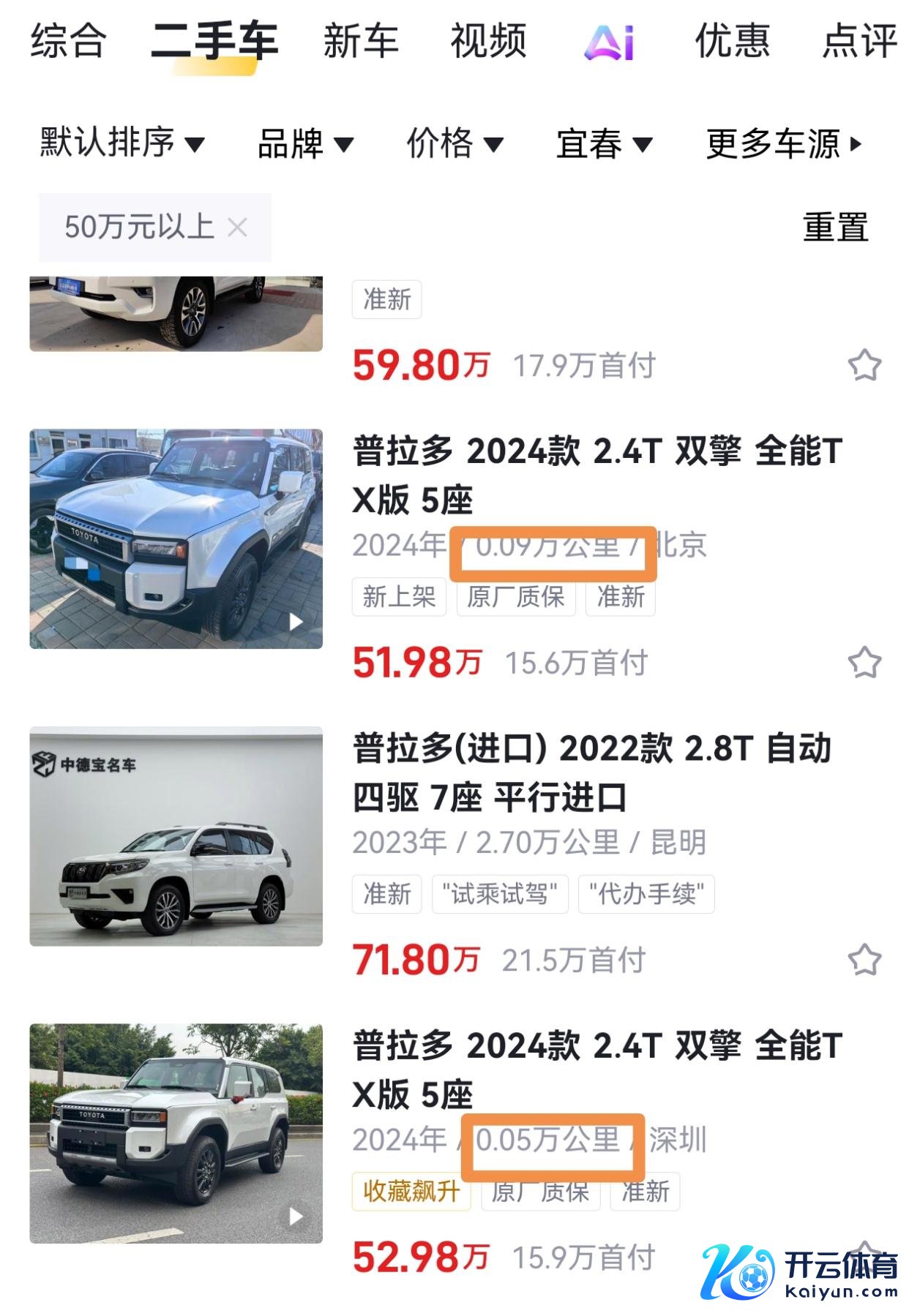Open the 价格 filter dropdown

[454, 143]
